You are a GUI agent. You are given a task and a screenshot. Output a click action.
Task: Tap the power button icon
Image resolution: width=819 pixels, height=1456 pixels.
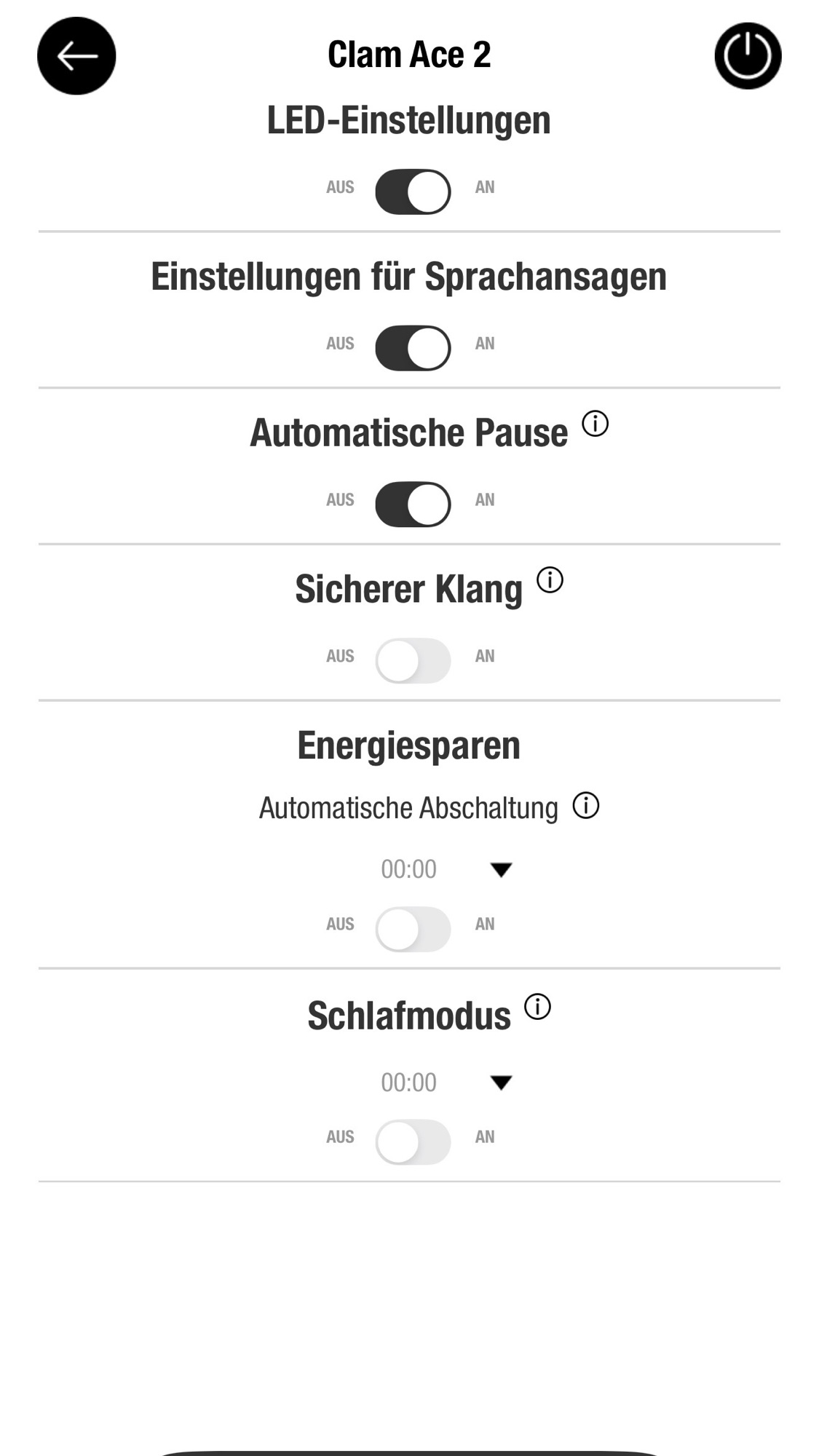(748, 56)
